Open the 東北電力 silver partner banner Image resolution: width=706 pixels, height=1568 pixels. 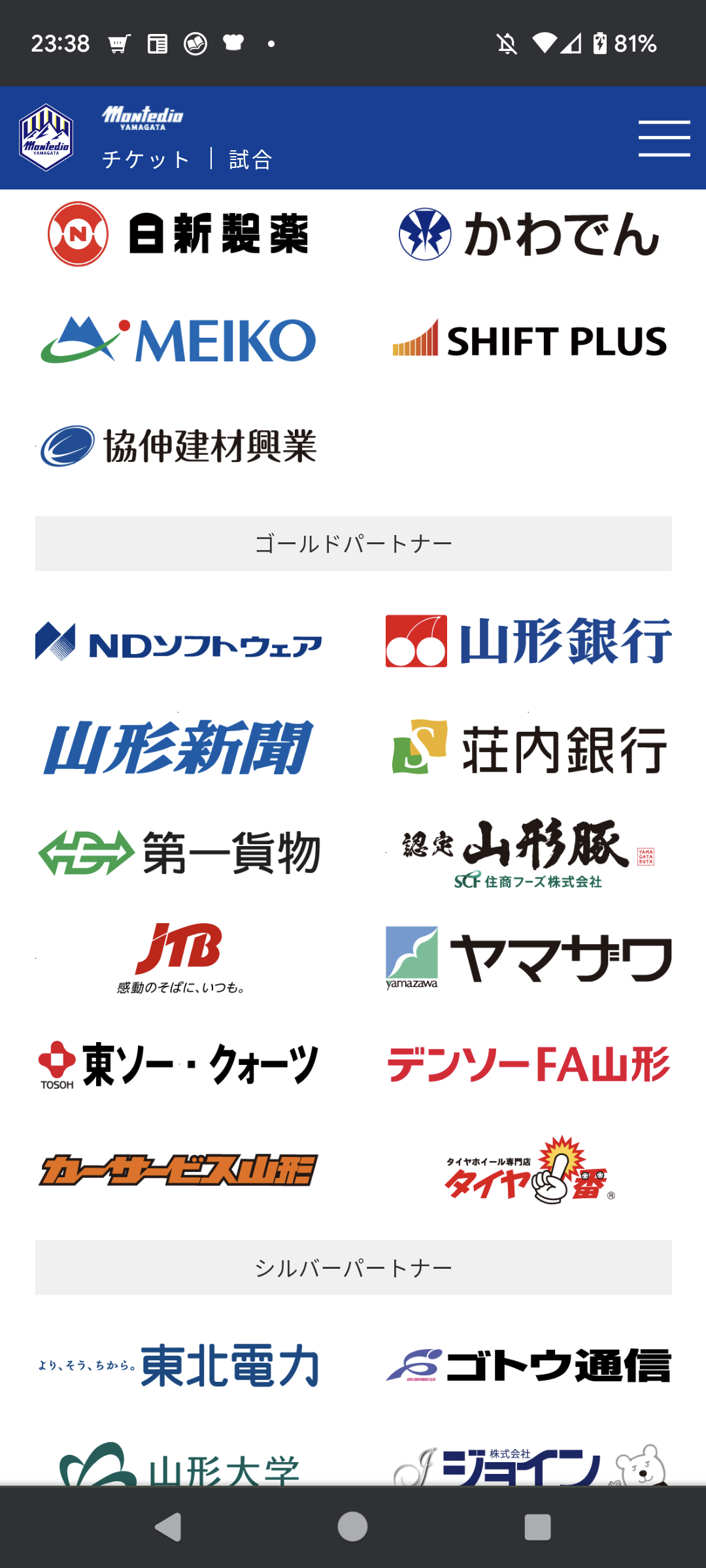178,1365
